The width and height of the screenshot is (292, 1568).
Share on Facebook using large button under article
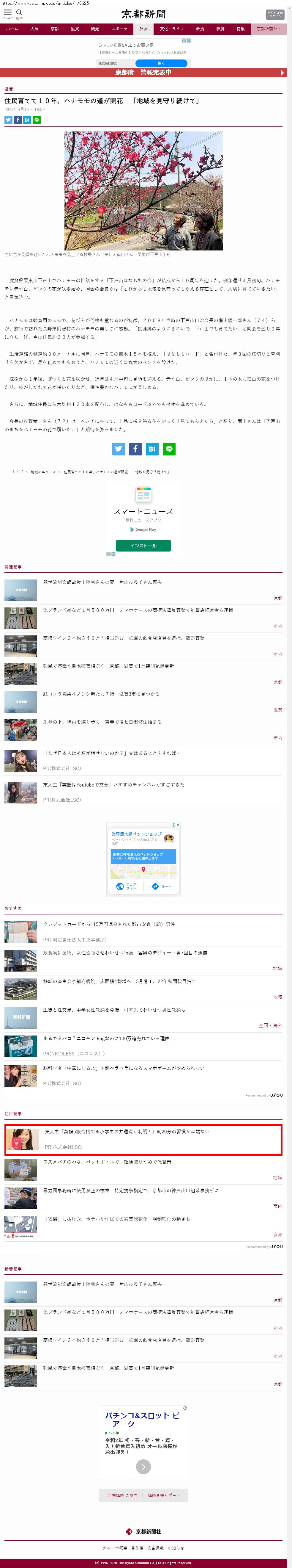pyautogui.click(x=135, y=449)
